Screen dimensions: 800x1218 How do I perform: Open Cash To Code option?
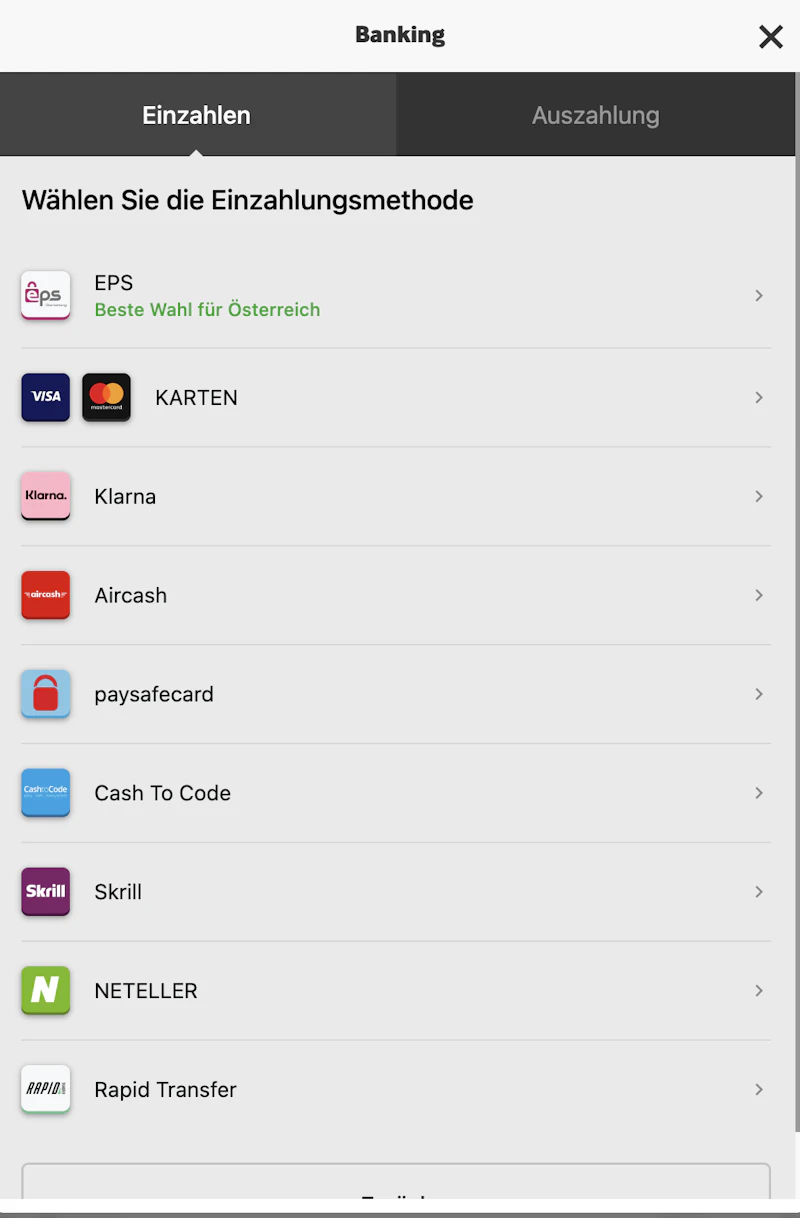click(x=395, y=794)
